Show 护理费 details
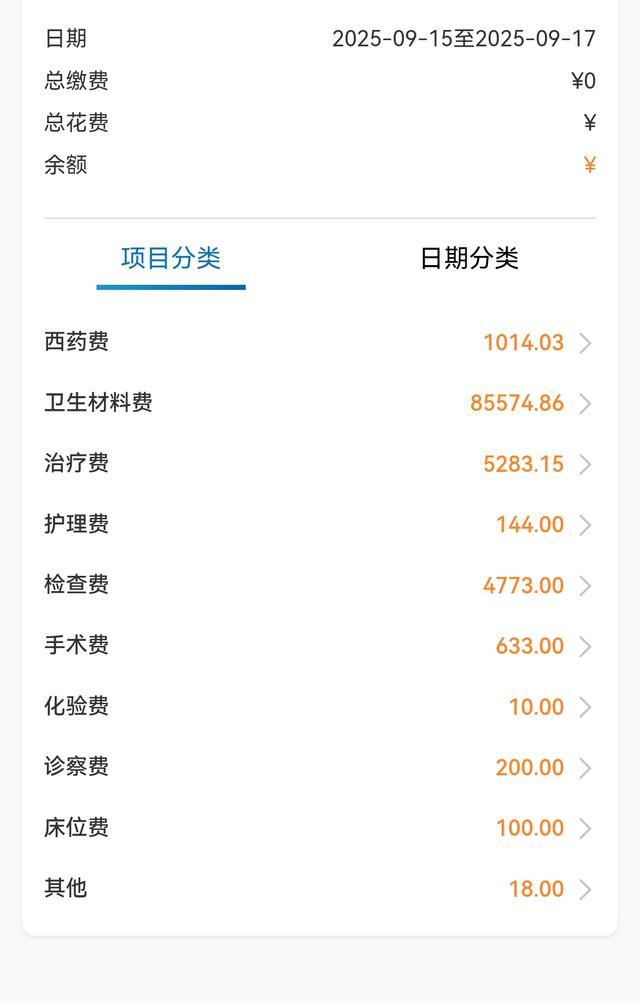The height and width of the screenshot is (1007, 640). [x=320, y=525]
